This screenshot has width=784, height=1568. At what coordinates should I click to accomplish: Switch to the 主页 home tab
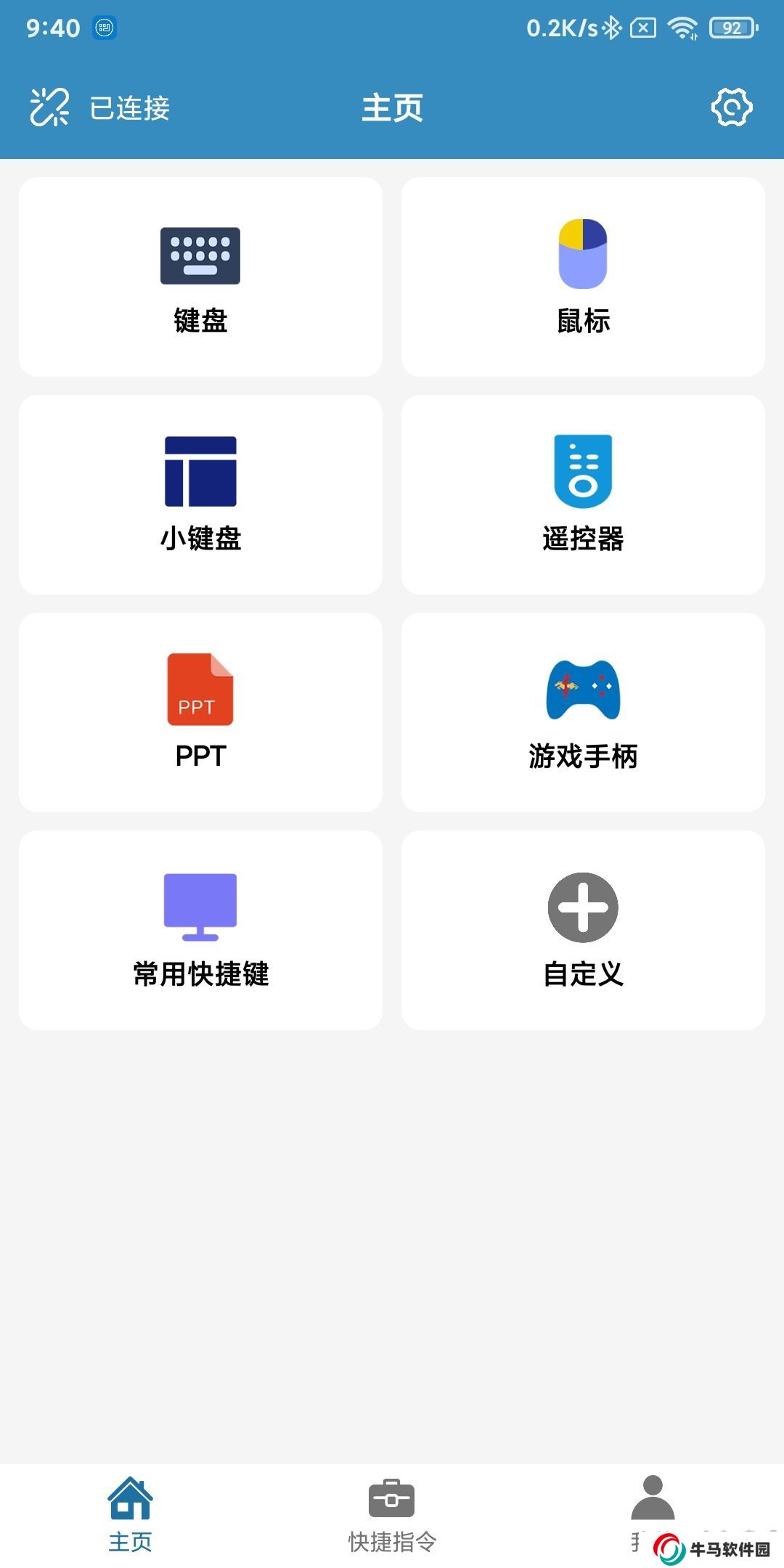131,1514
